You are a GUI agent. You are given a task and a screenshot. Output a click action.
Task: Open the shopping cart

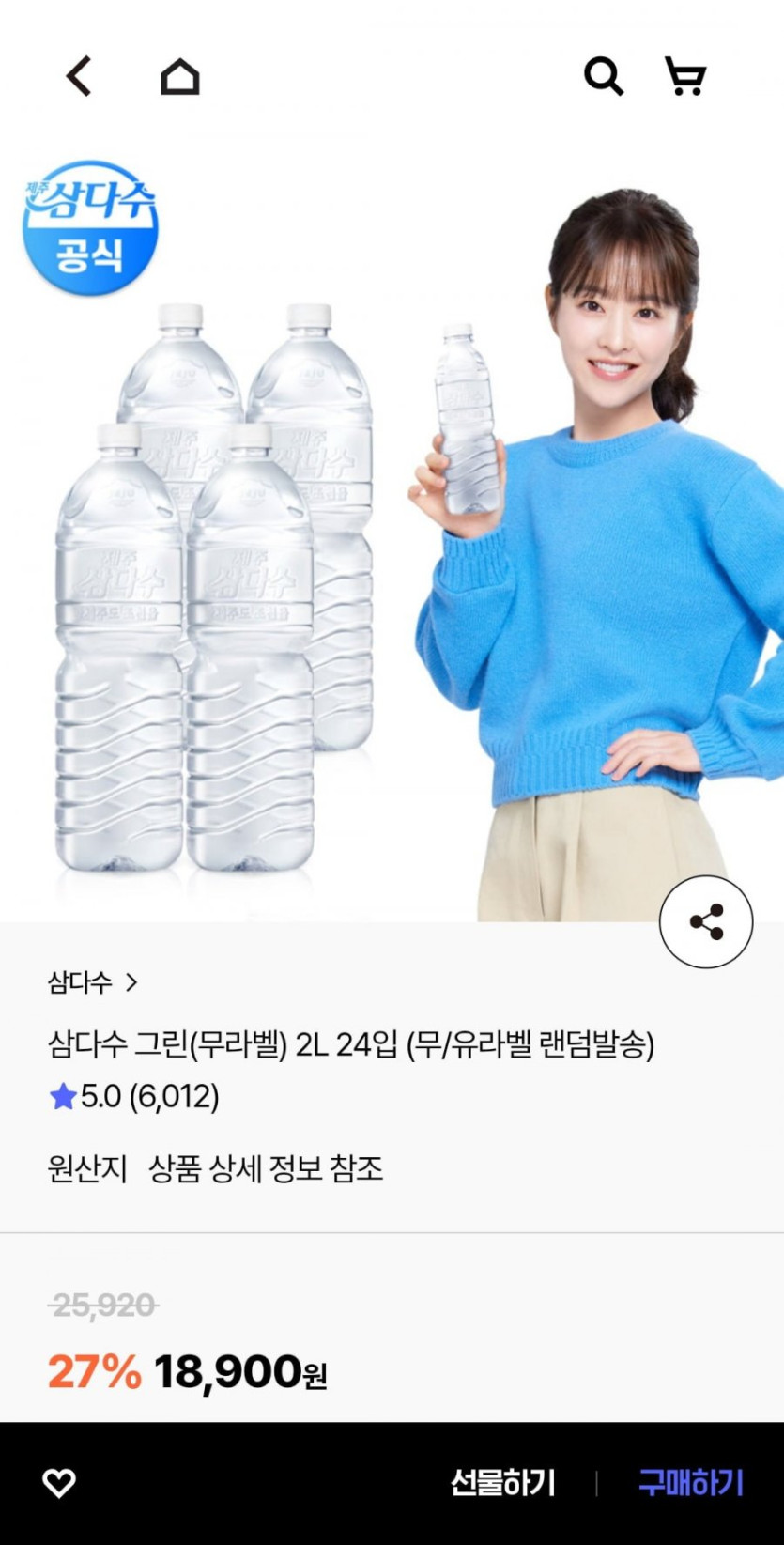(685, 76)
